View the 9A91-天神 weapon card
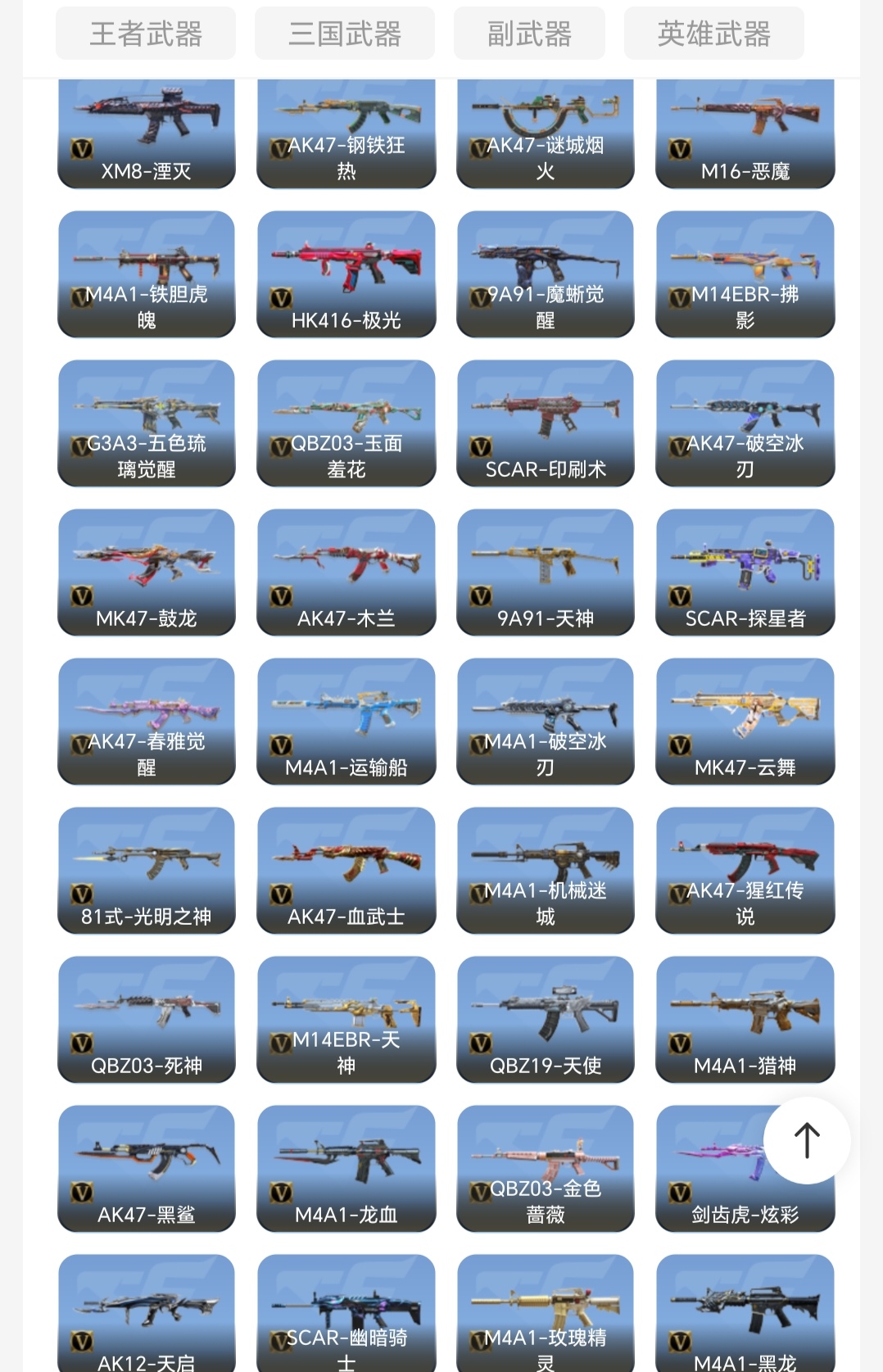This screenshot has height=1372, width=883. (x=546, y=573)
